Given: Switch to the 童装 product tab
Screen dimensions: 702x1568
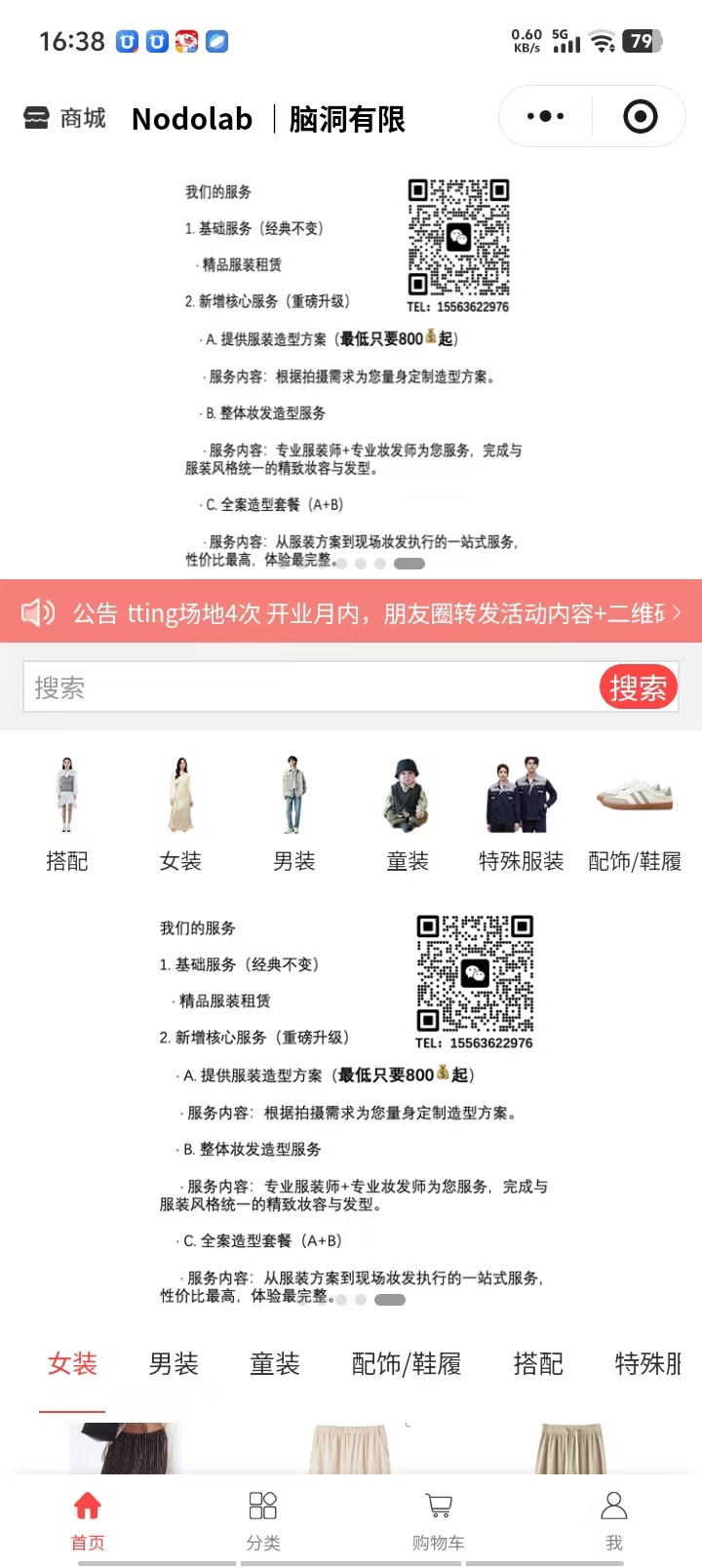Looking at the screenshot, I should click(x=275, y=1363).
